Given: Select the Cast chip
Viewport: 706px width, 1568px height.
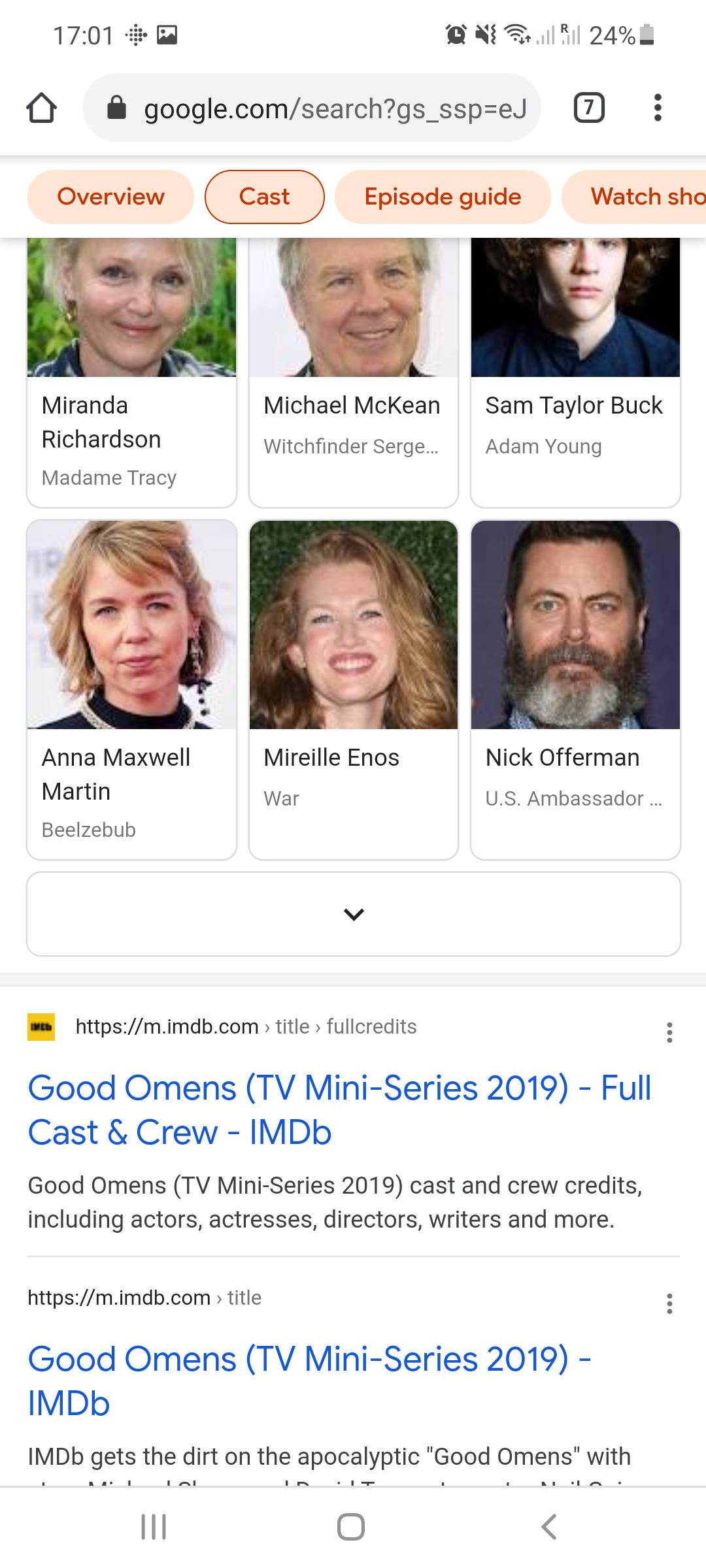Looking at the screenshot, I should (x=264, y=197).
